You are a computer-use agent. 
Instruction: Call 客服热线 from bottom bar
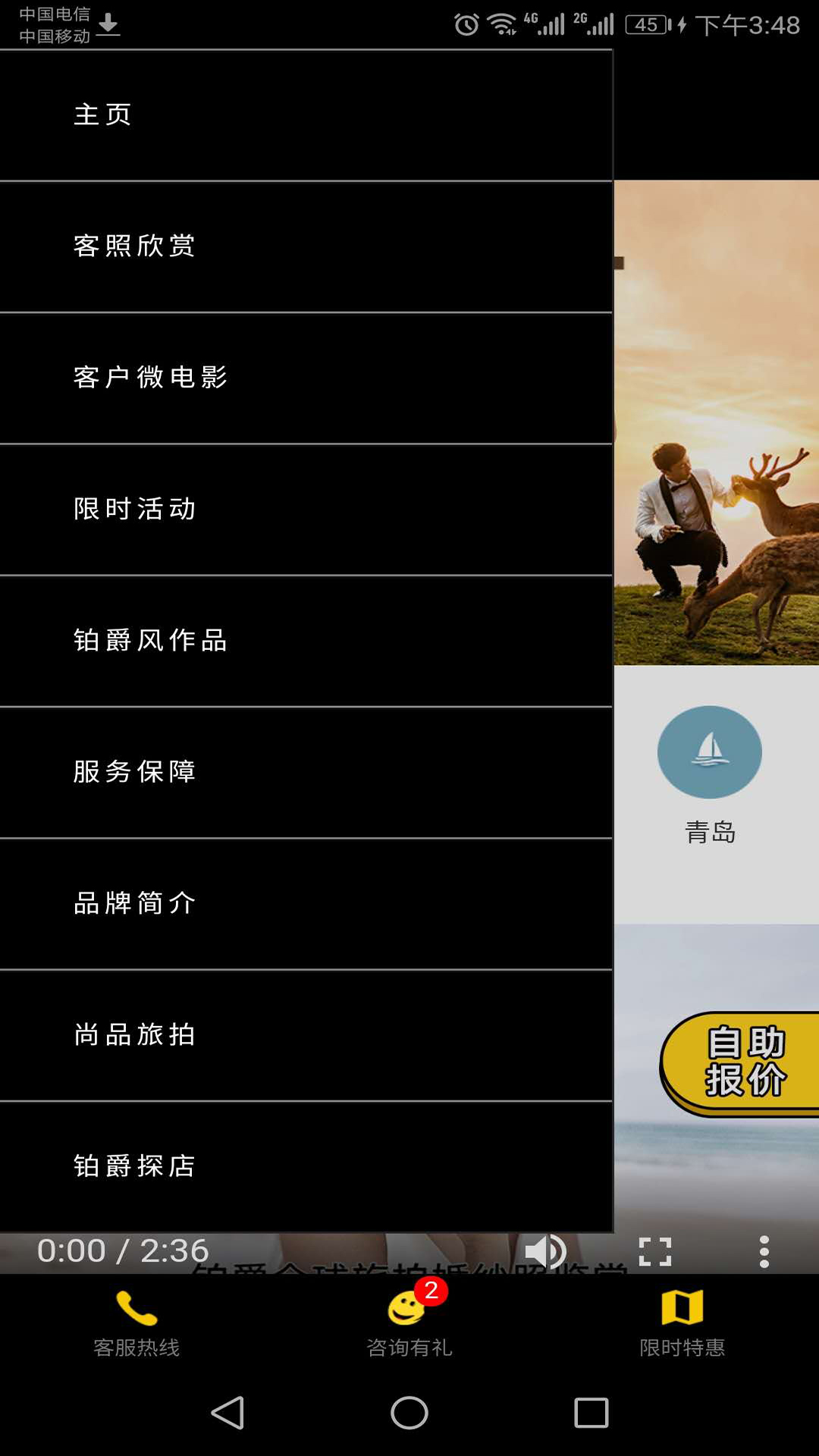[136, 1323]
